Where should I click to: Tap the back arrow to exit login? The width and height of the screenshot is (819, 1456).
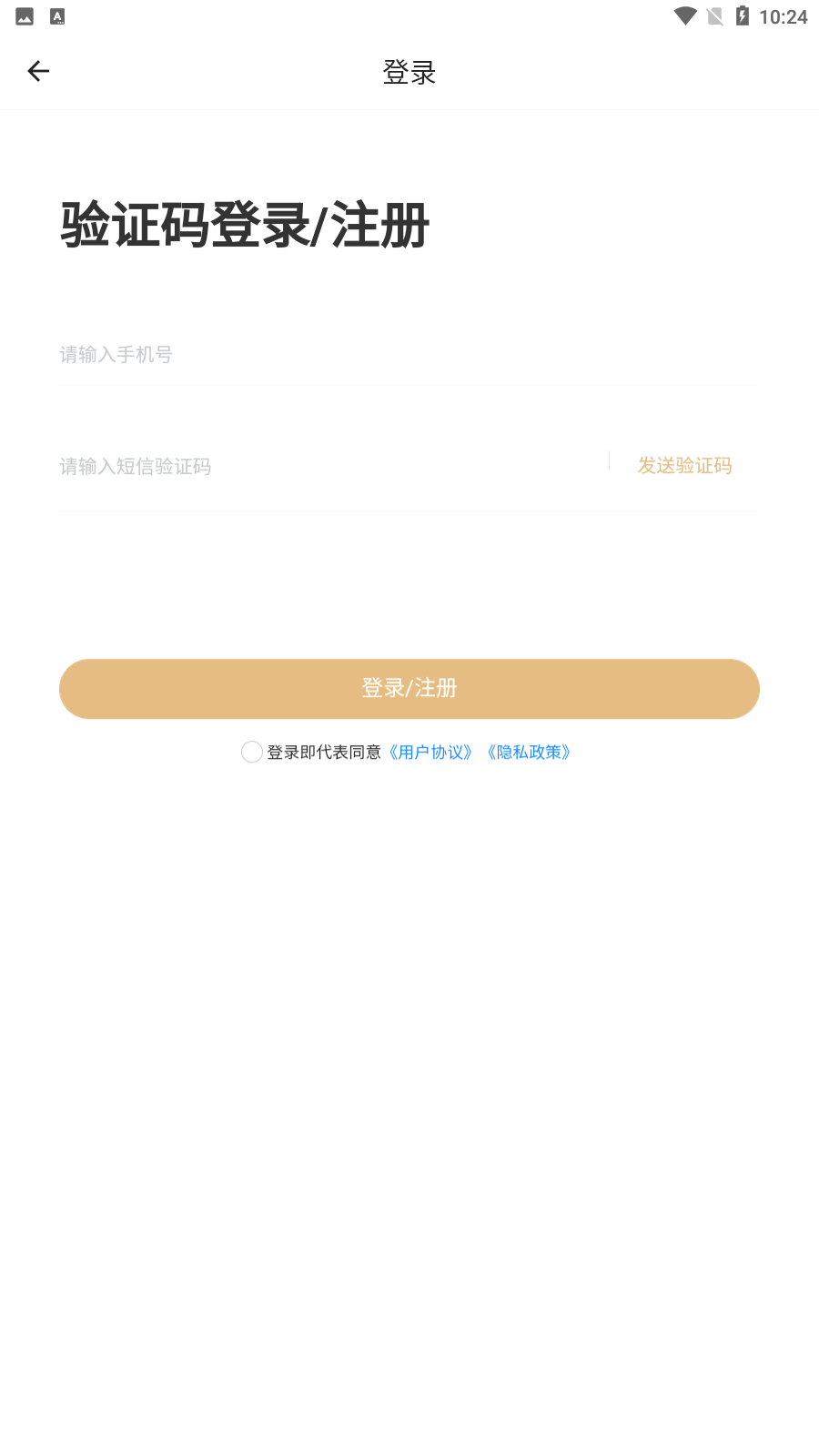(38, 70)
